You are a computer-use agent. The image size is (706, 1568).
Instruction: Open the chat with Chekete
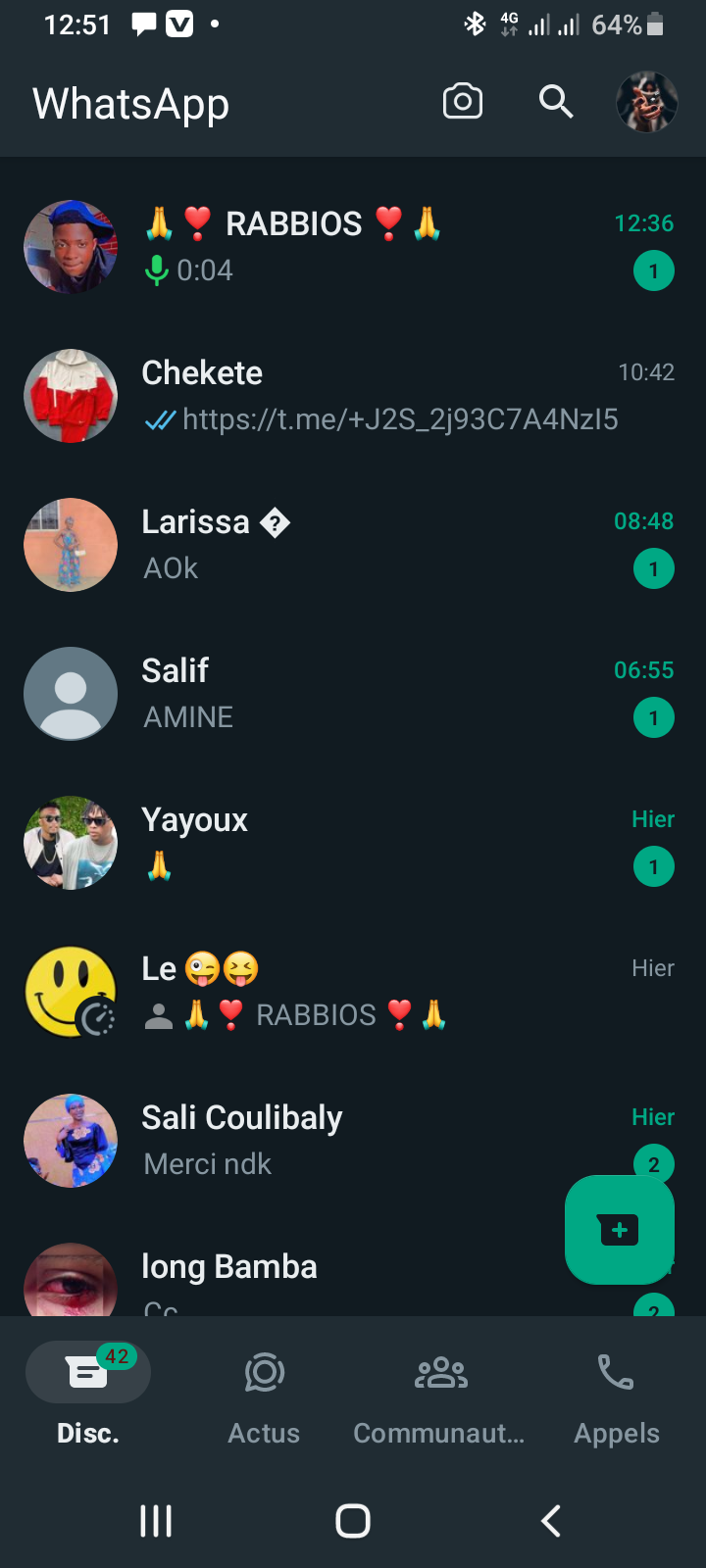pos(353,396)
